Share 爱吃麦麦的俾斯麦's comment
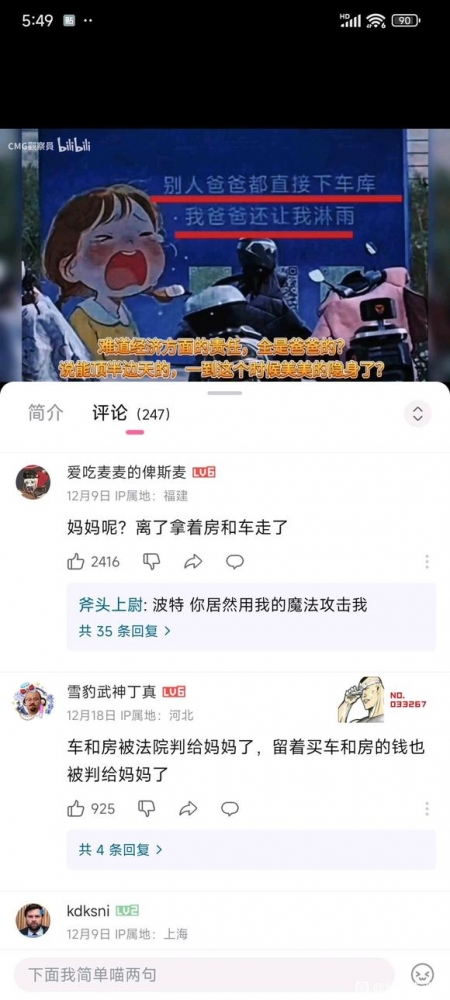This screenshot has height=1000, width=450. pyautogui.click(x=192, y=561)
